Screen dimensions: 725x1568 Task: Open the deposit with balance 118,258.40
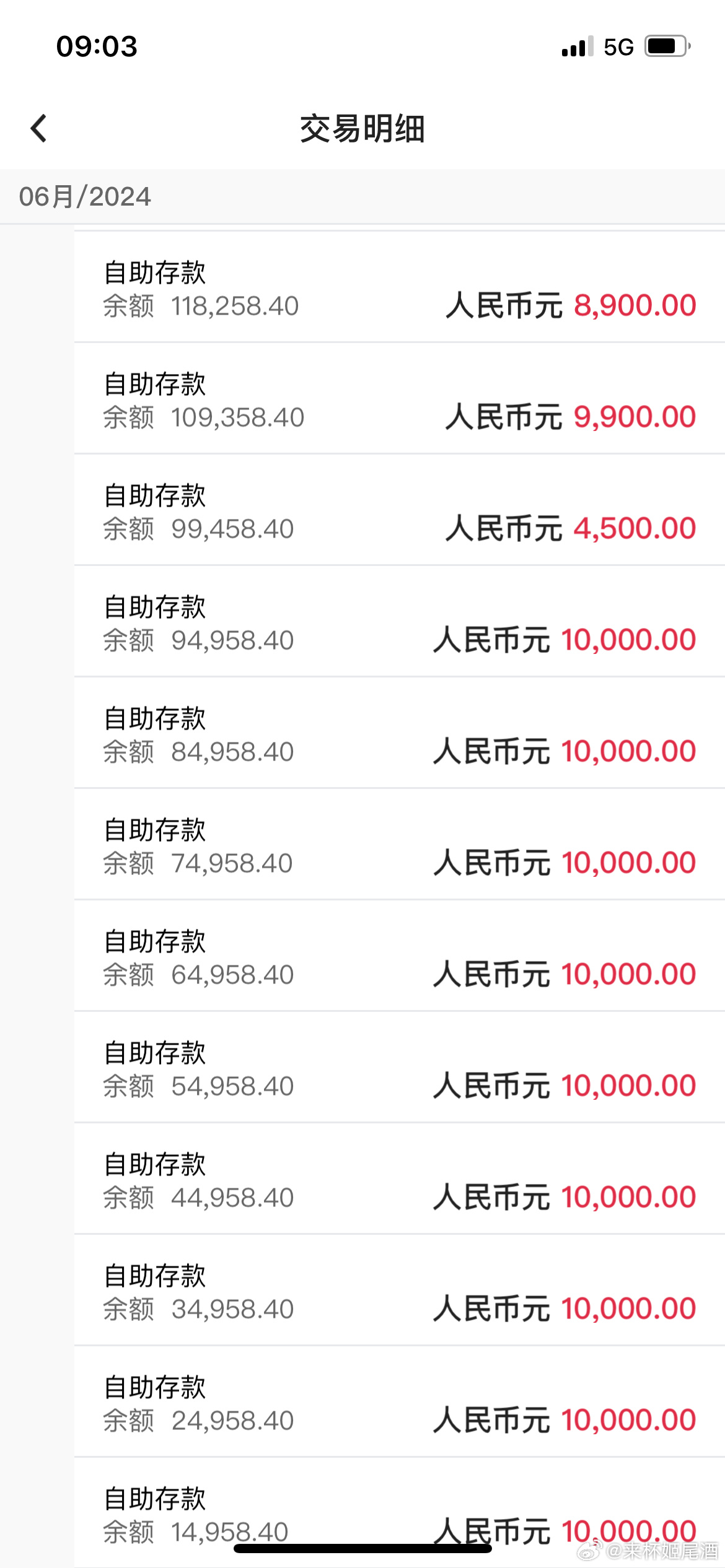(x=399, y=289)
